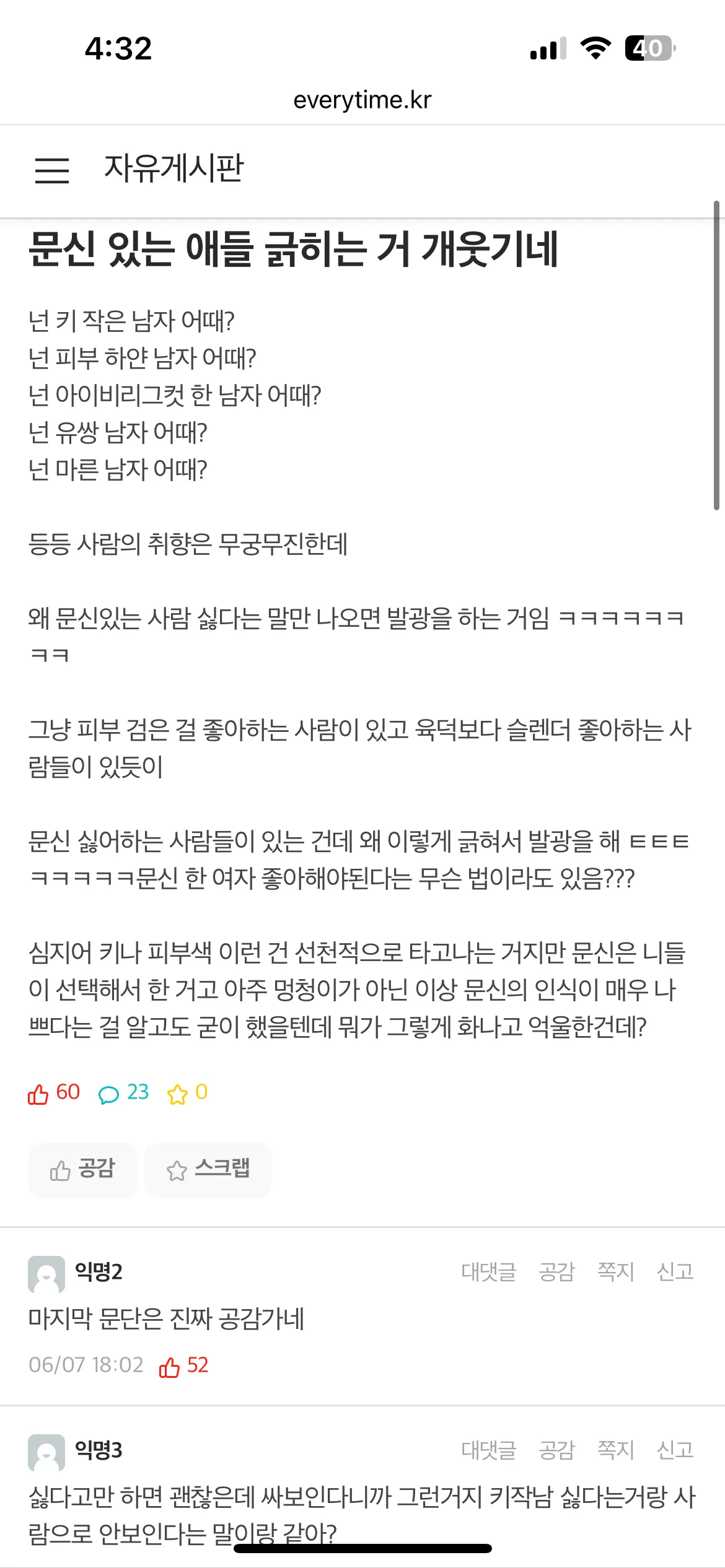Click the 06/07 18:02 comment timestamp
725x1568 pixels.
[x=86, y=1364]
